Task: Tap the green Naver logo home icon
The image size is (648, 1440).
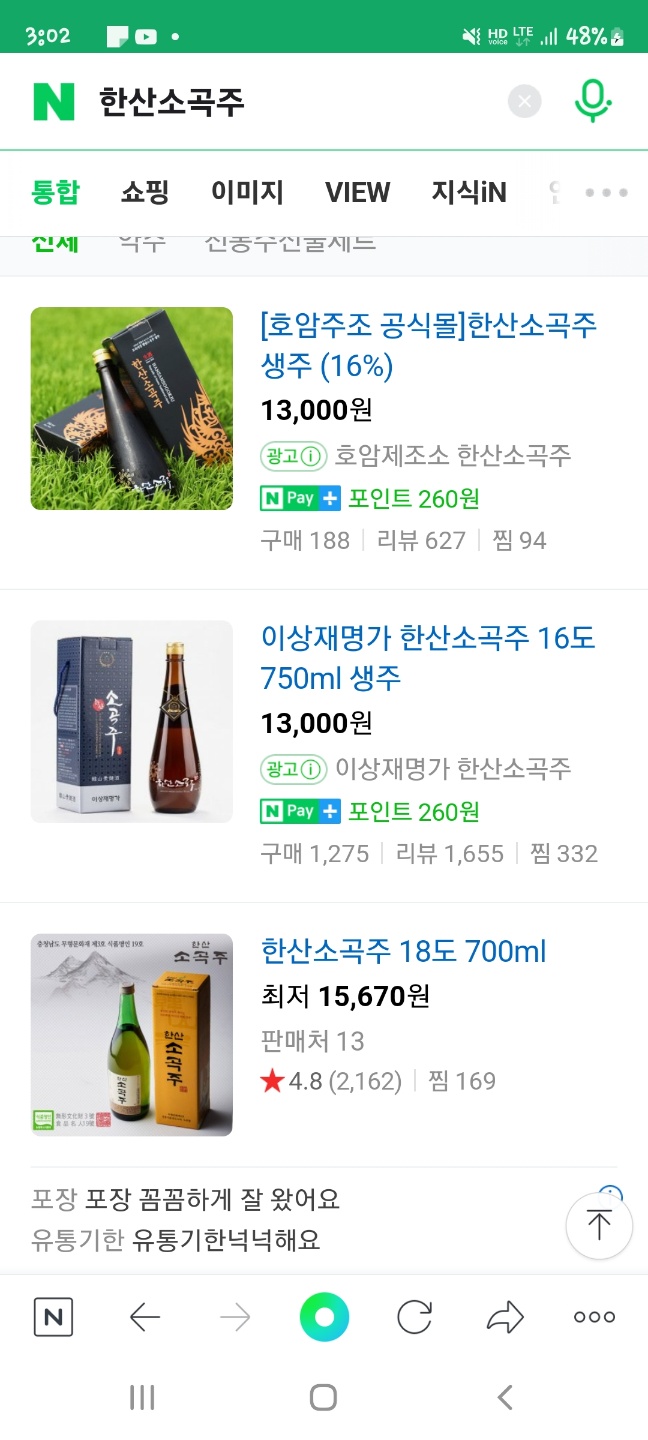Action: (x=54, y=101)
